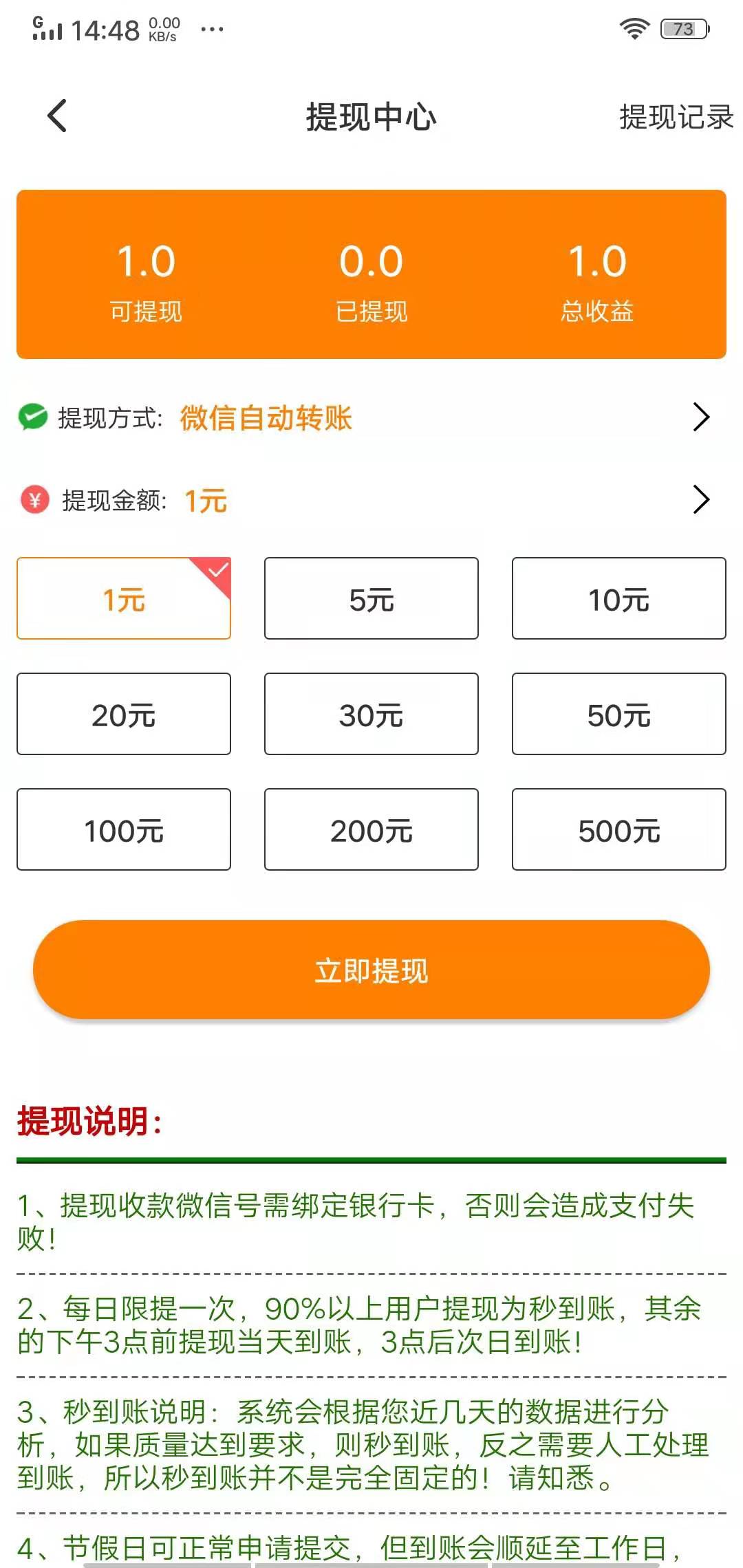Click the red ¥ withdrawal amount icon
This screenshot has height=1568, width=743.
(x=36, y=500)
